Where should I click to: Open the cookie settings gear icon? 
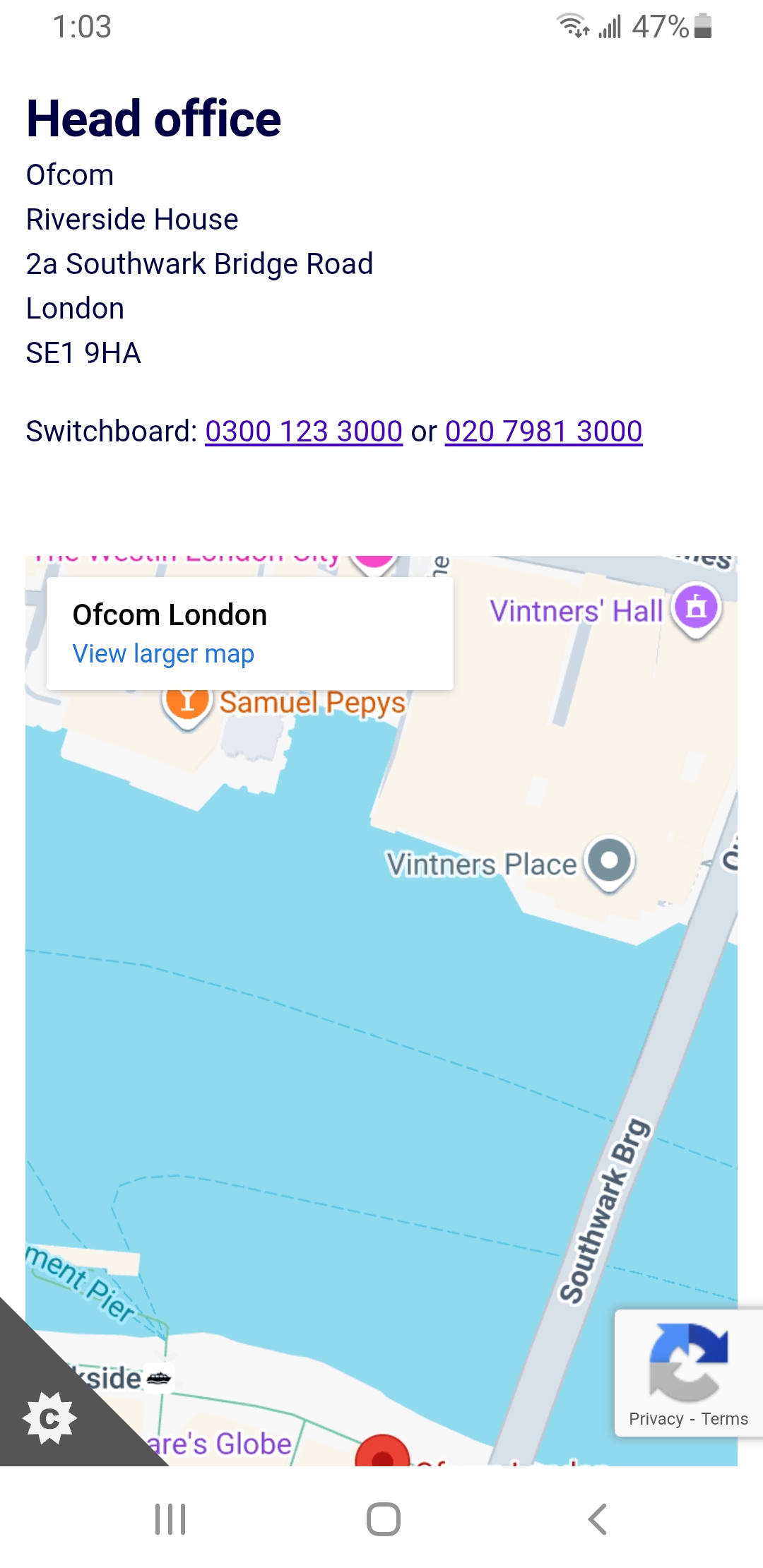[49, 1418]
